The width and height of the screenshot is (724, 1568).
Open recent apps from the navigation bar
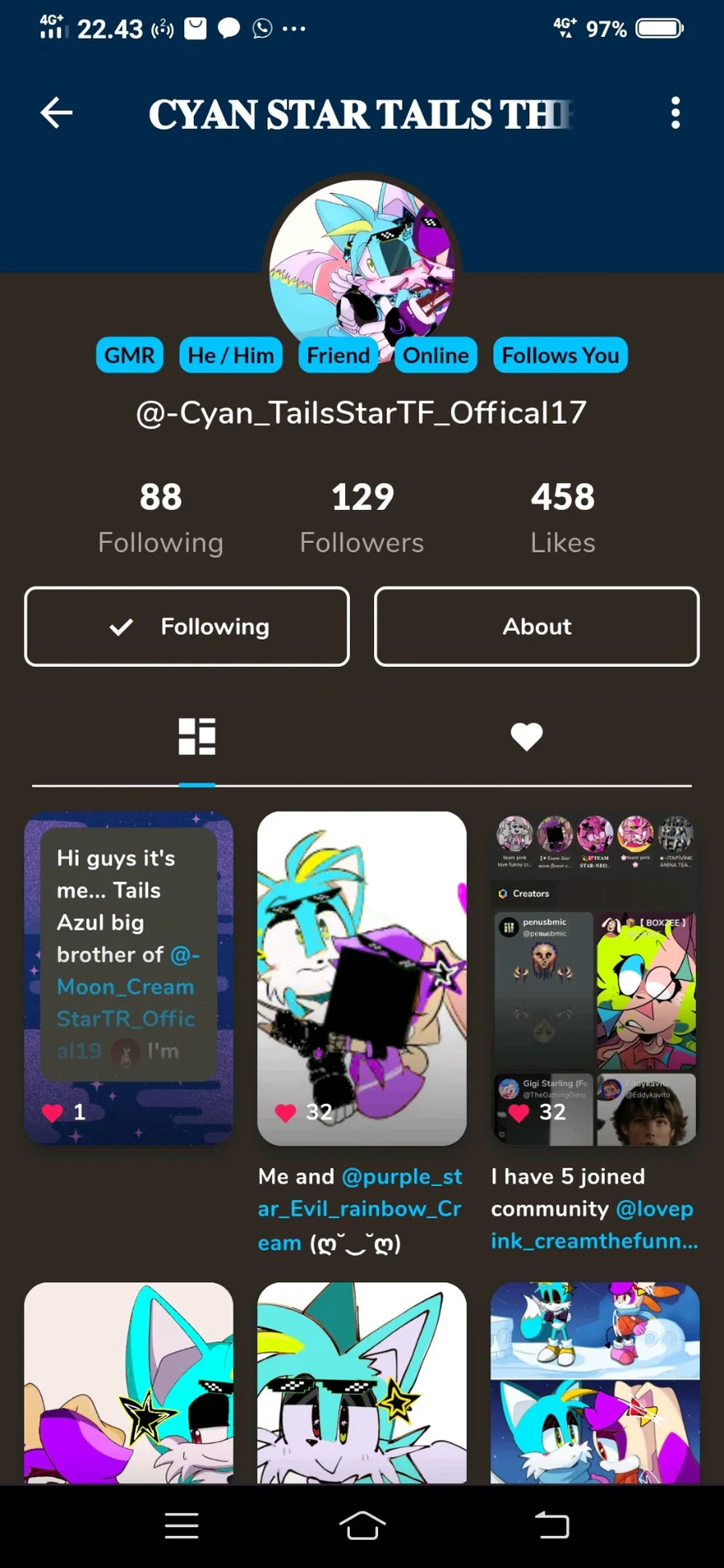pos(182,1525)
